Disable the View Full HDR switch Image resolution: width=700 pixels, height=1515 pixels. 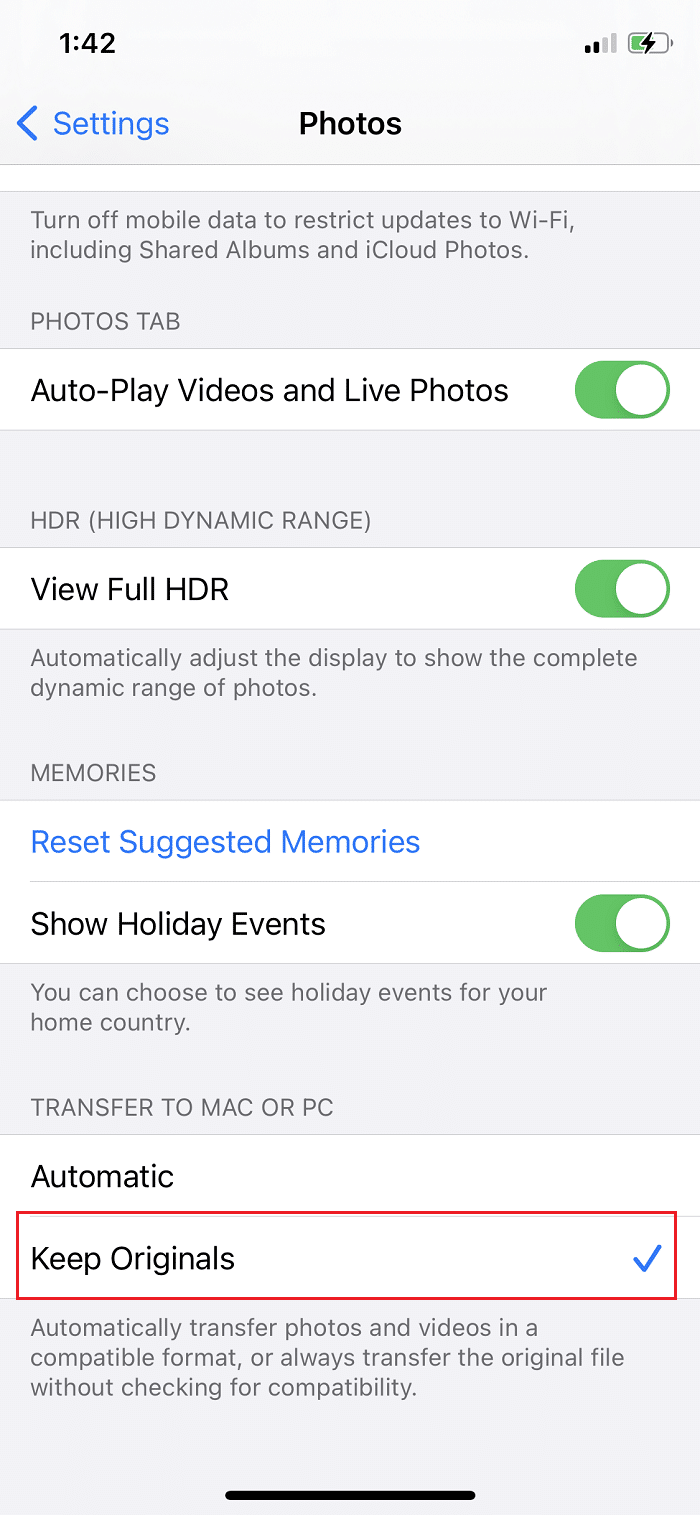(621, 589)
